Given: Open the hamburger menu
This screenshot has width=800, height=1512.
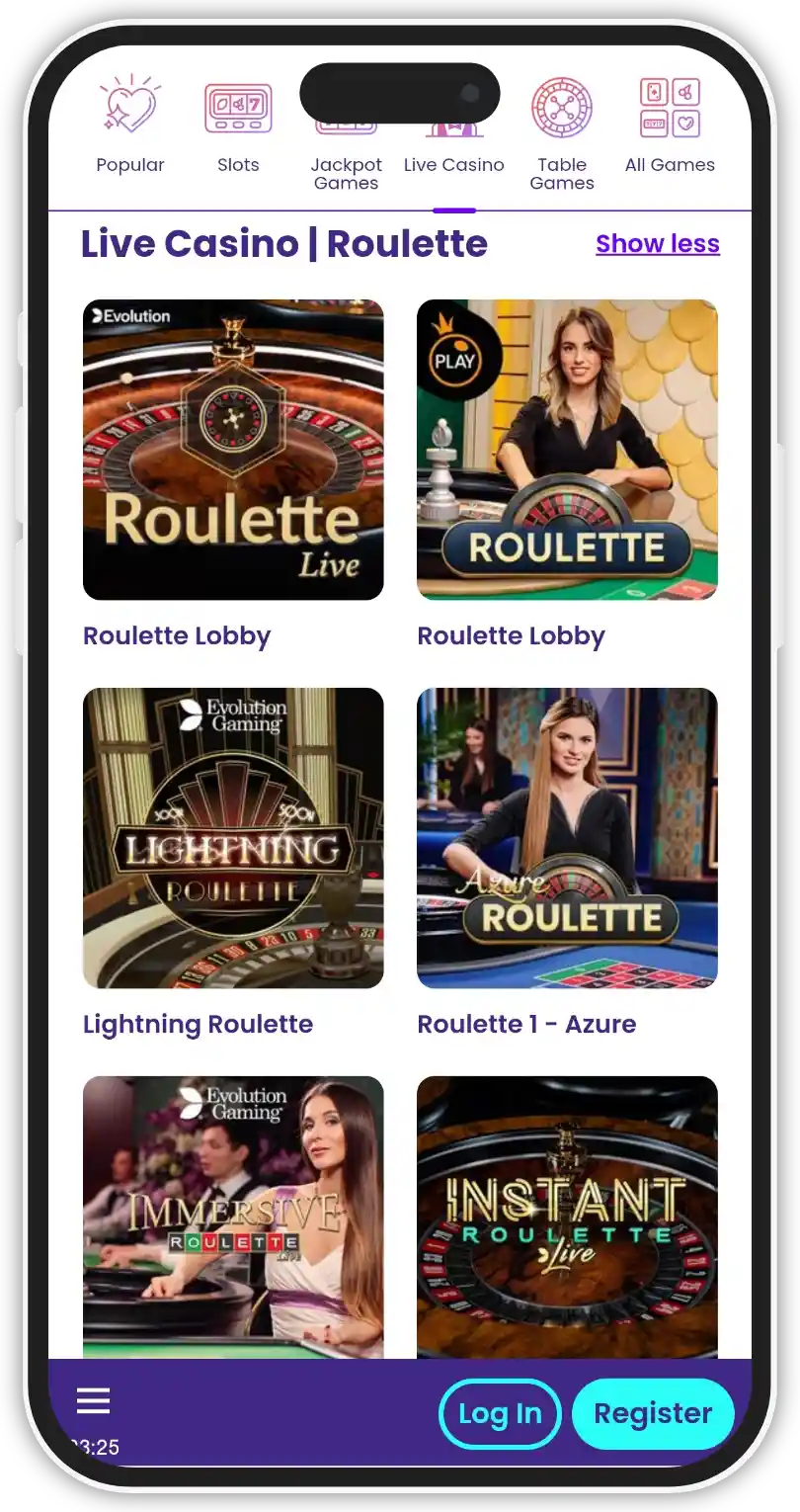Looking at the screenshot, I should (x=94, y=1400).
